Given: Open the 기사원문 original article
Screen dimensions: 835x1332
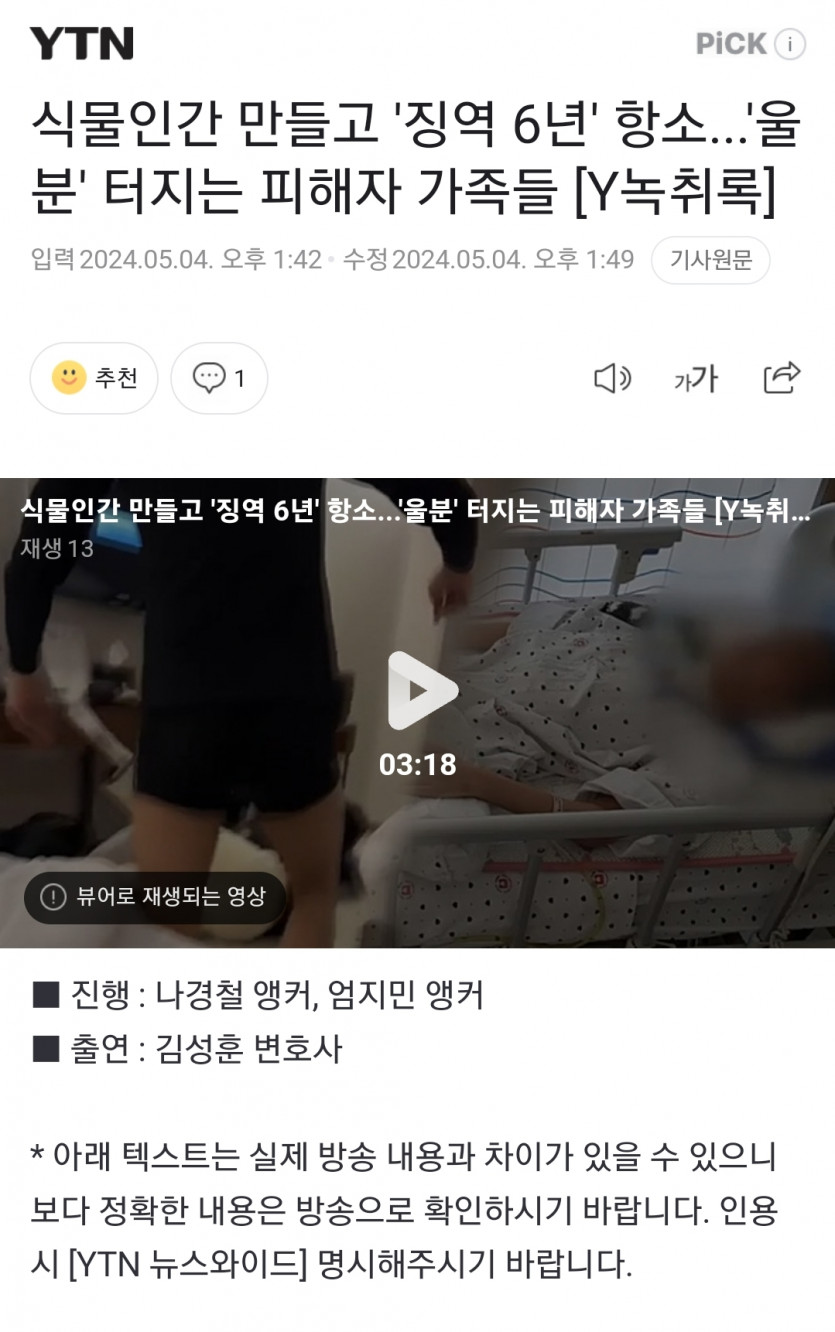Looking at the screenshot, I should coord(710,260).
